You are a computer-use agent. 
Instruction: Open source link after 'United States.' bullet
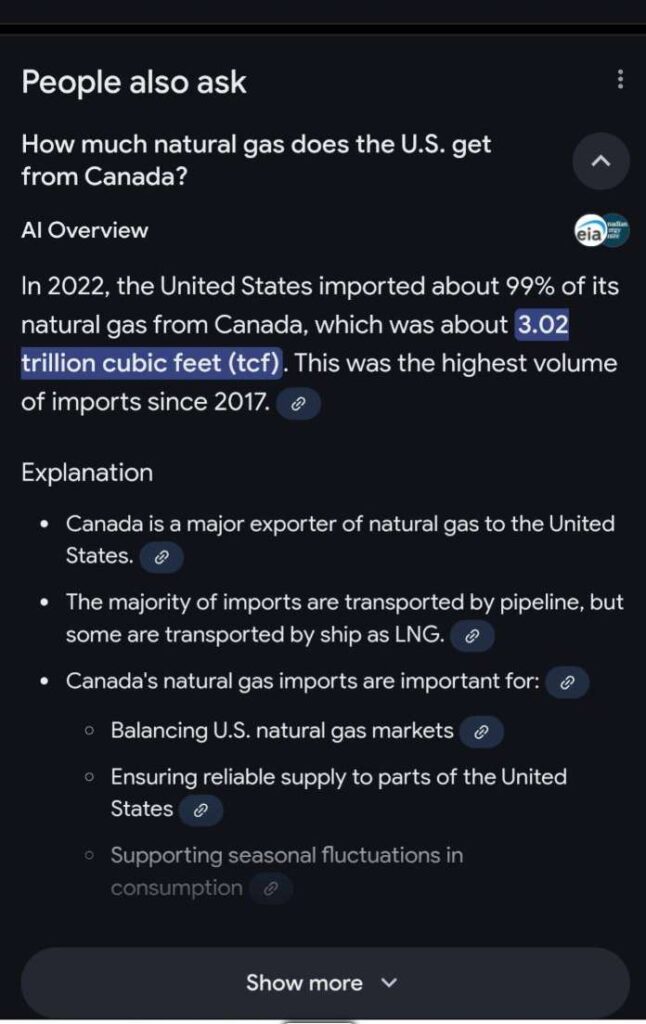click(161, 558)
